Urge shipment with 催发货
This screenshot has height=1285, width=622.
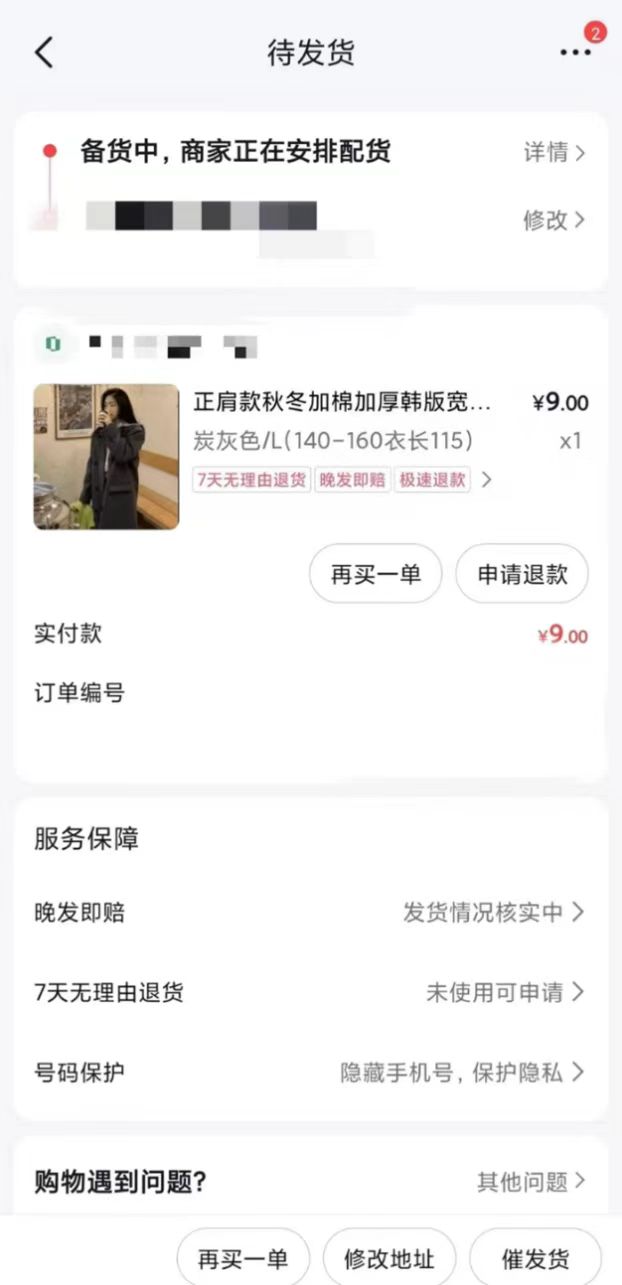tap(536, 1258)
